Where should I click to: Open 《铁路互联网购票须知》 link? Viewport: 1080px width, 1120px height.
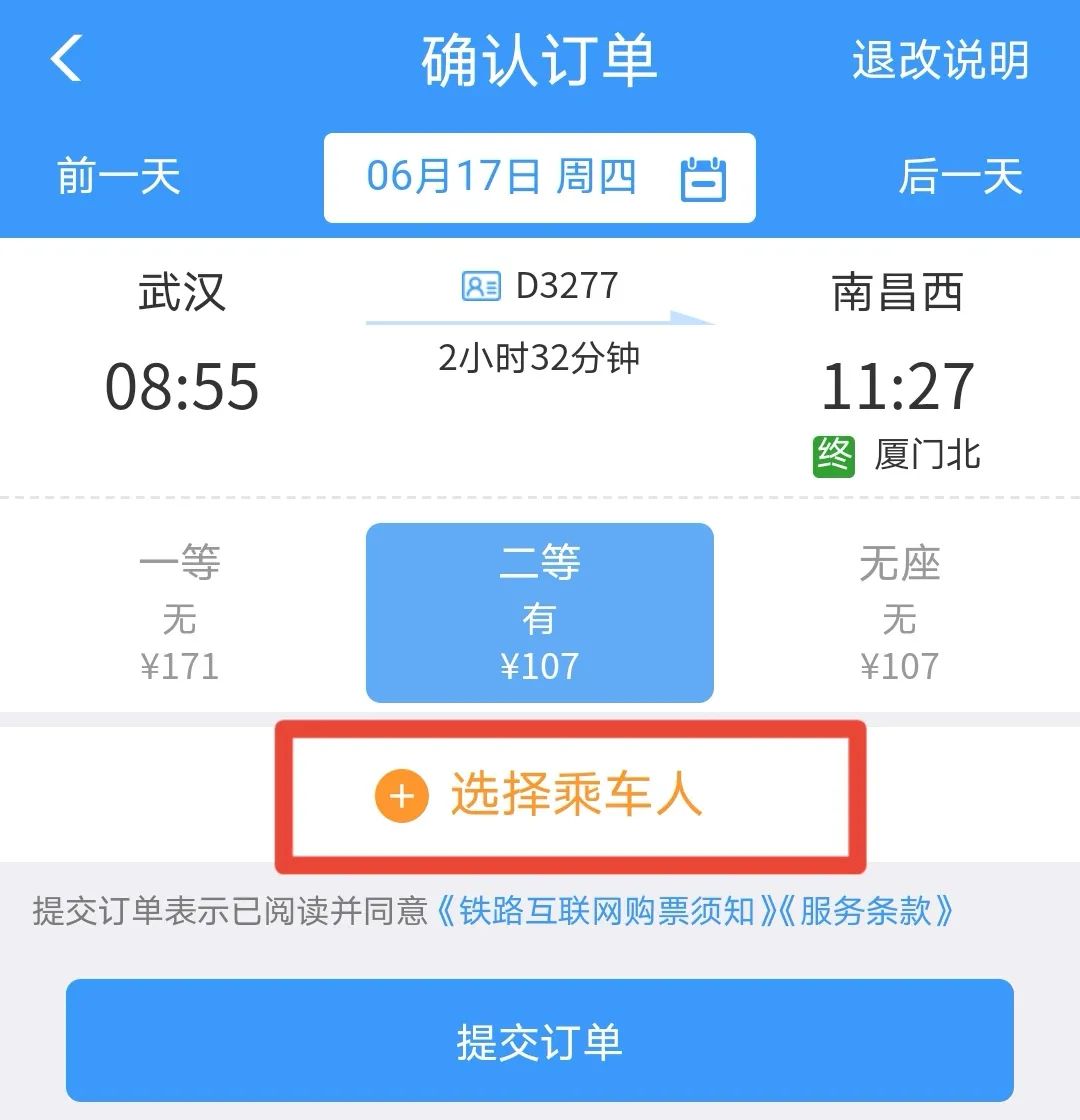[x=606, y=911]
